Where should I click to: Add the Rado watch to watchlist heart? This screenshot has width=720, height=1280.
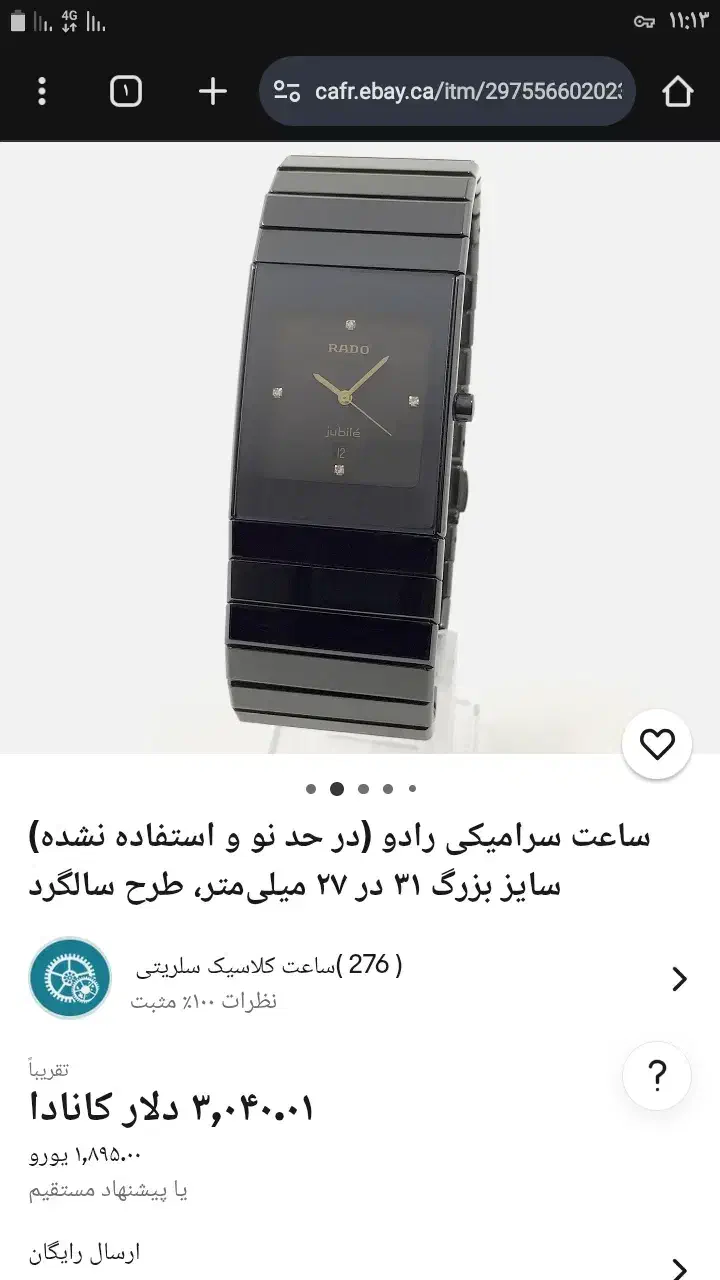coord(657,744)
